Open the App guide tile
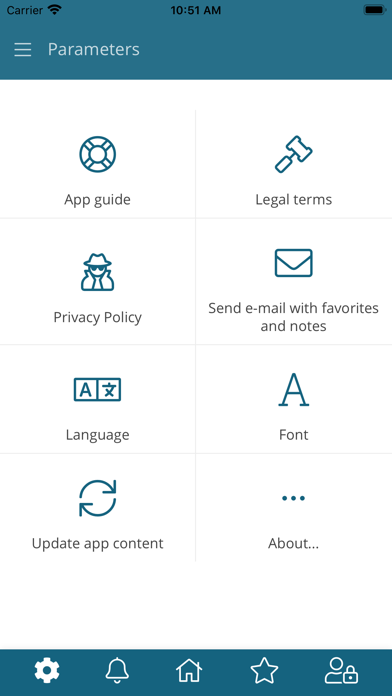This screenshot has width=392, height=696. [x=98, y=164]
